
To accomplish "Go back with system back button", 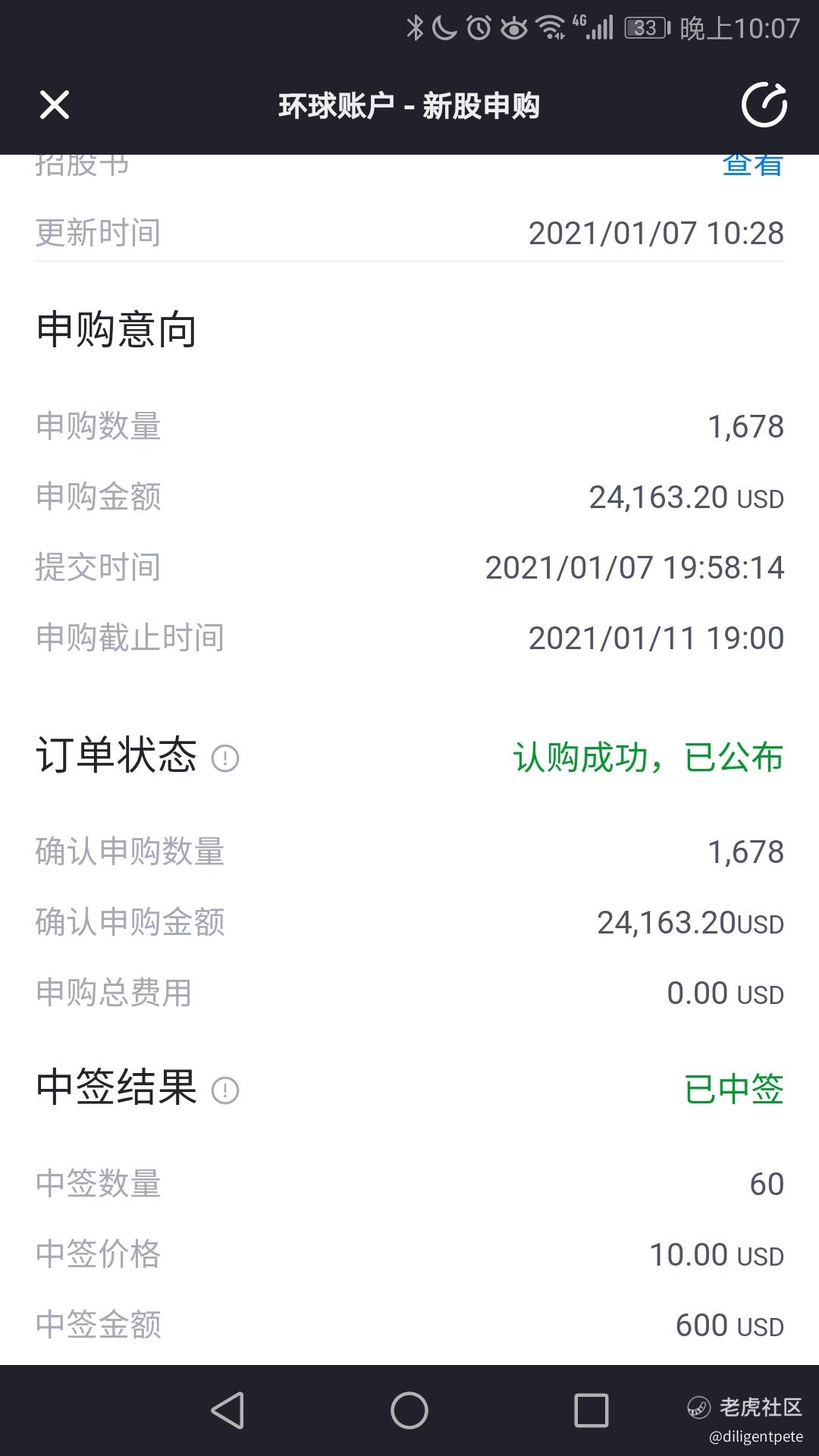I will (x=227, y=1410).
